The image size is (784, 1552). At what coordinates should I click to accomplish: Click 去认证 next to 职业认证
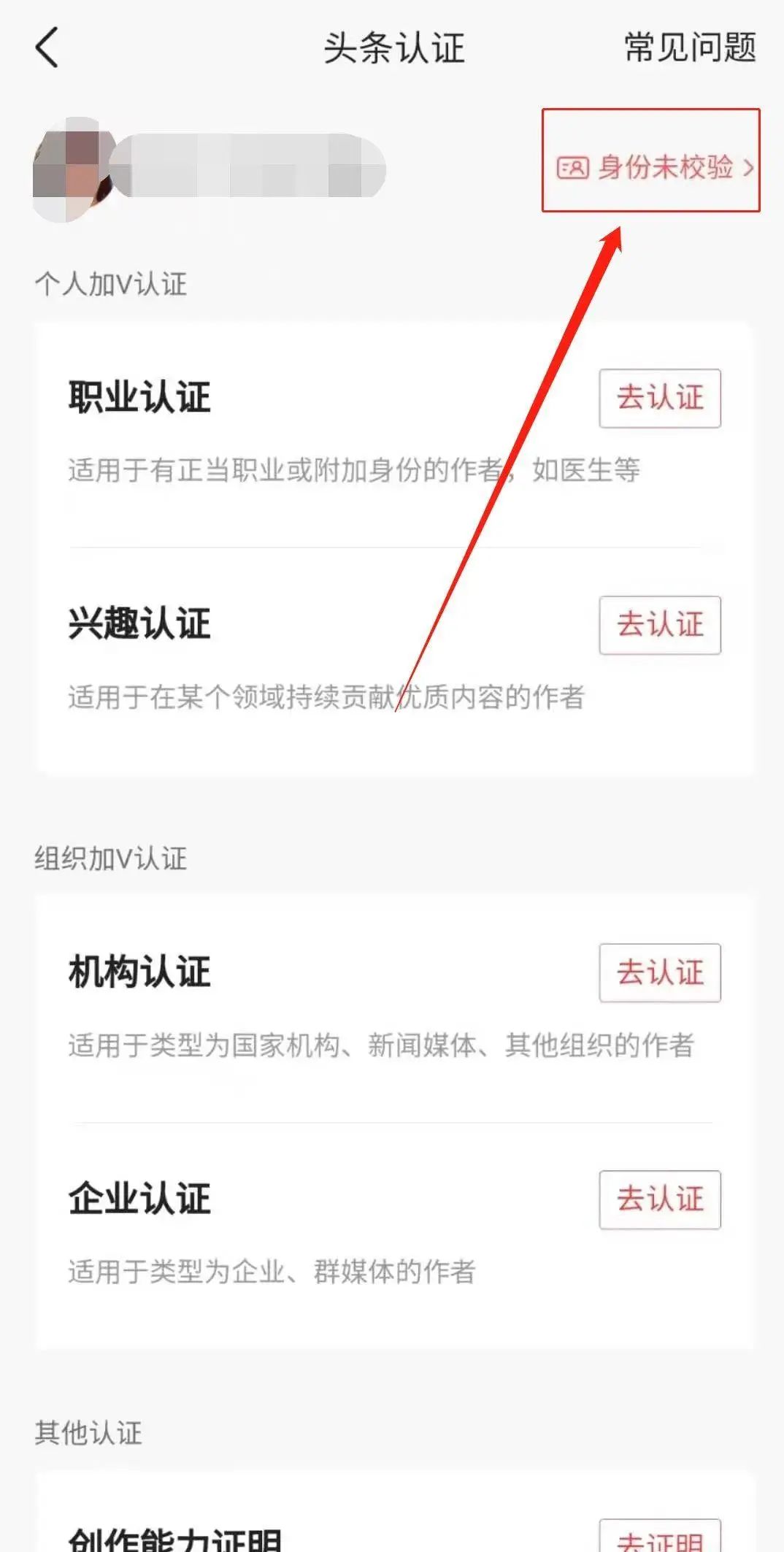pos(659,398)
